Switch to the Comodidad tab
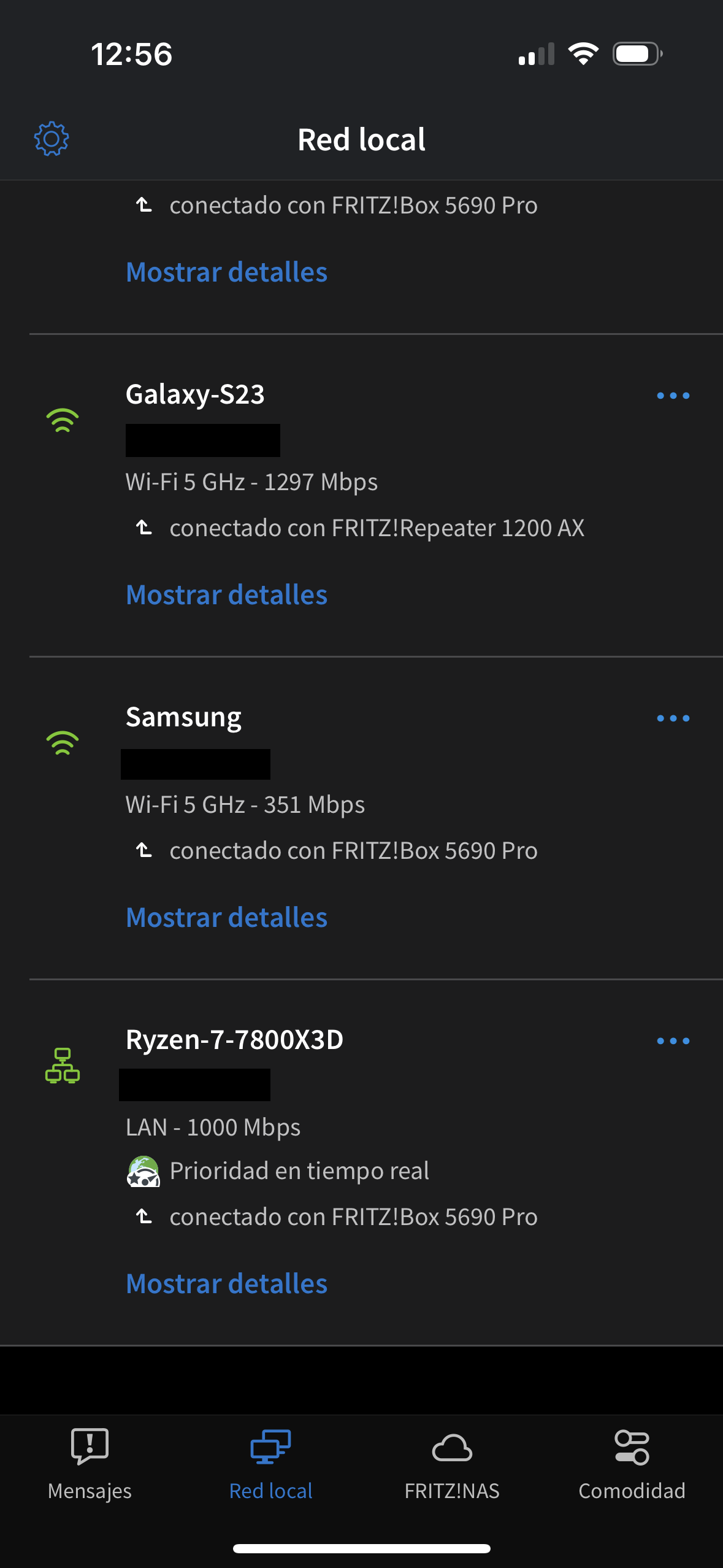This screenshot has height=1568, width=723. (x=632, y=1464)
